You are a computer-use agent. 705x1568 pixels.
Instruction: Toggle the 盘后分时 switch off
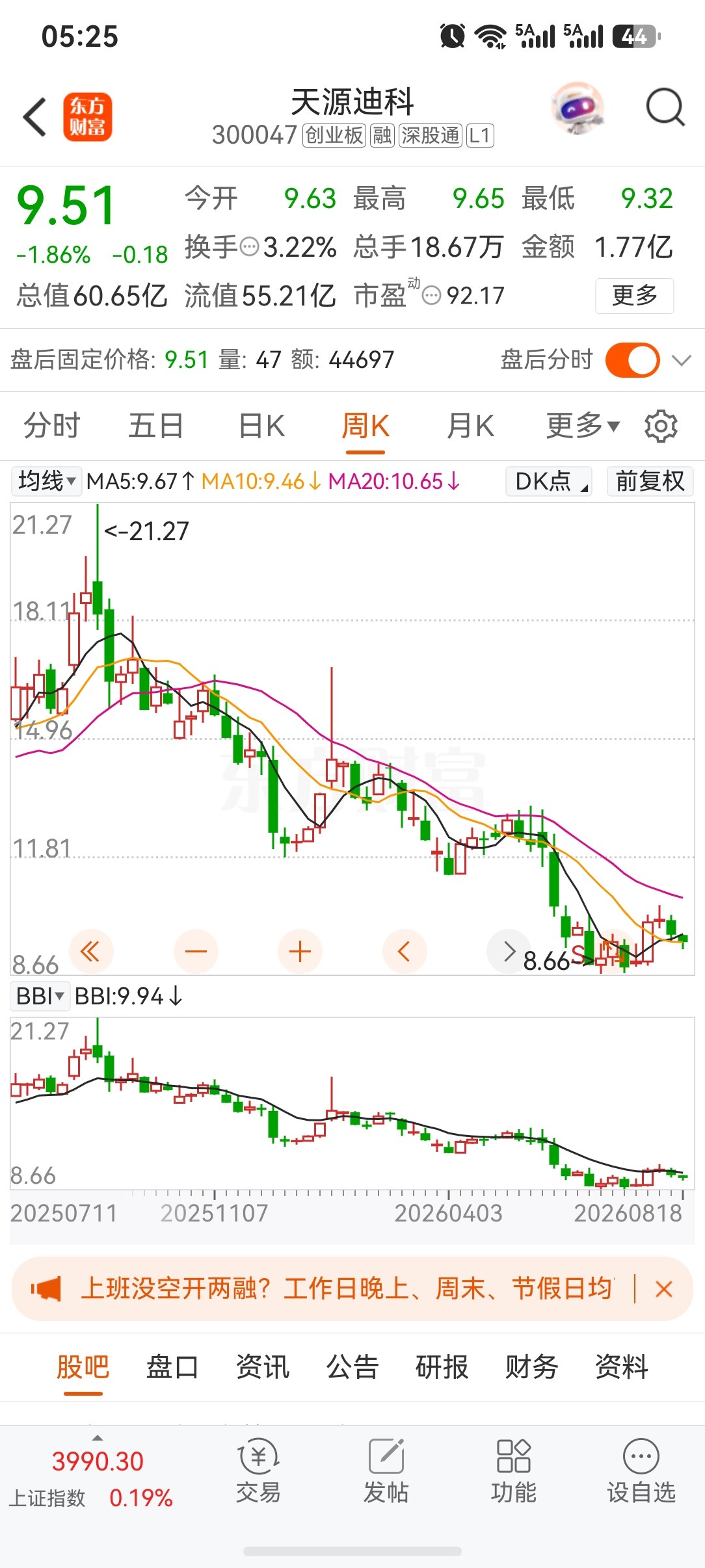[632, 359]
